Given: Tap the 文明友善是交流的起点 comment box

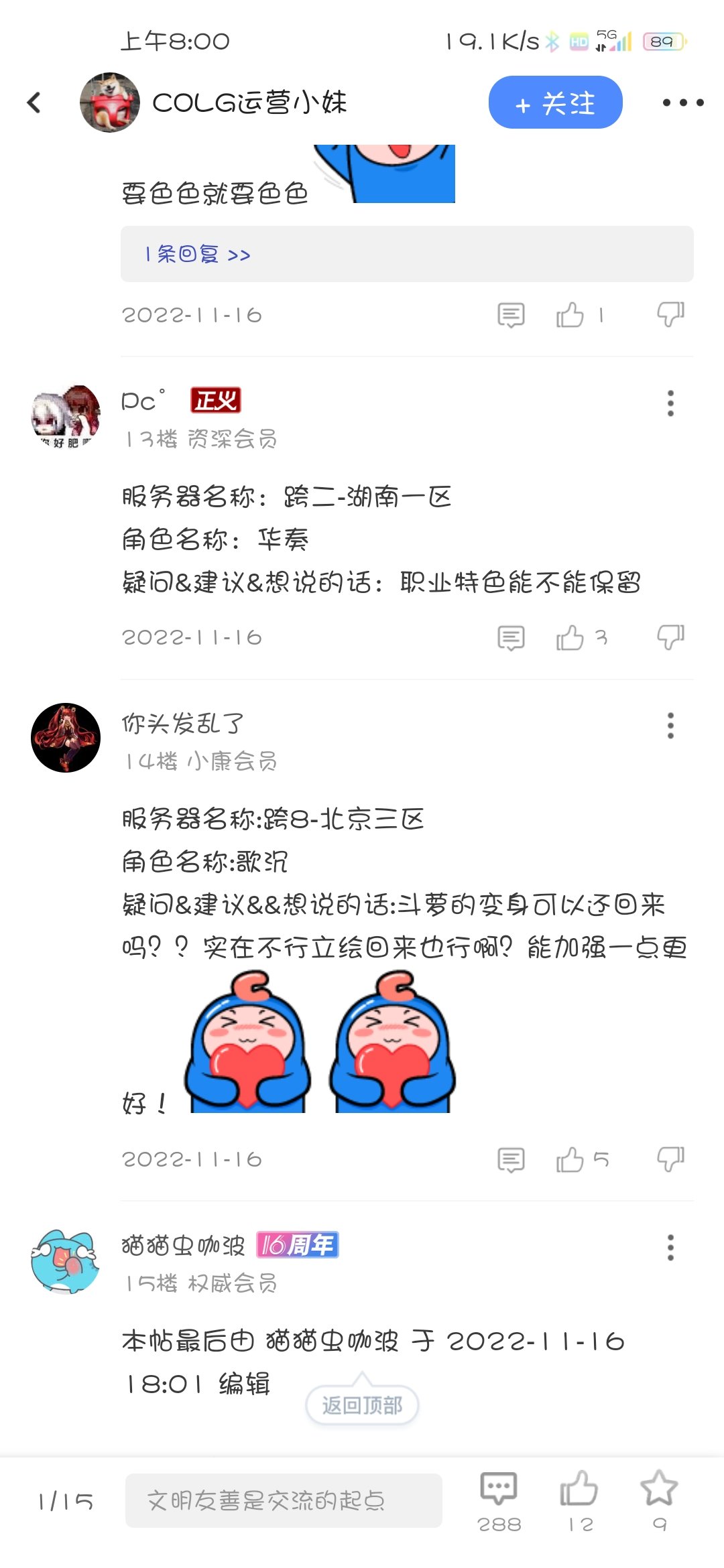Looking at the screenshot, I should point(284,1500).
